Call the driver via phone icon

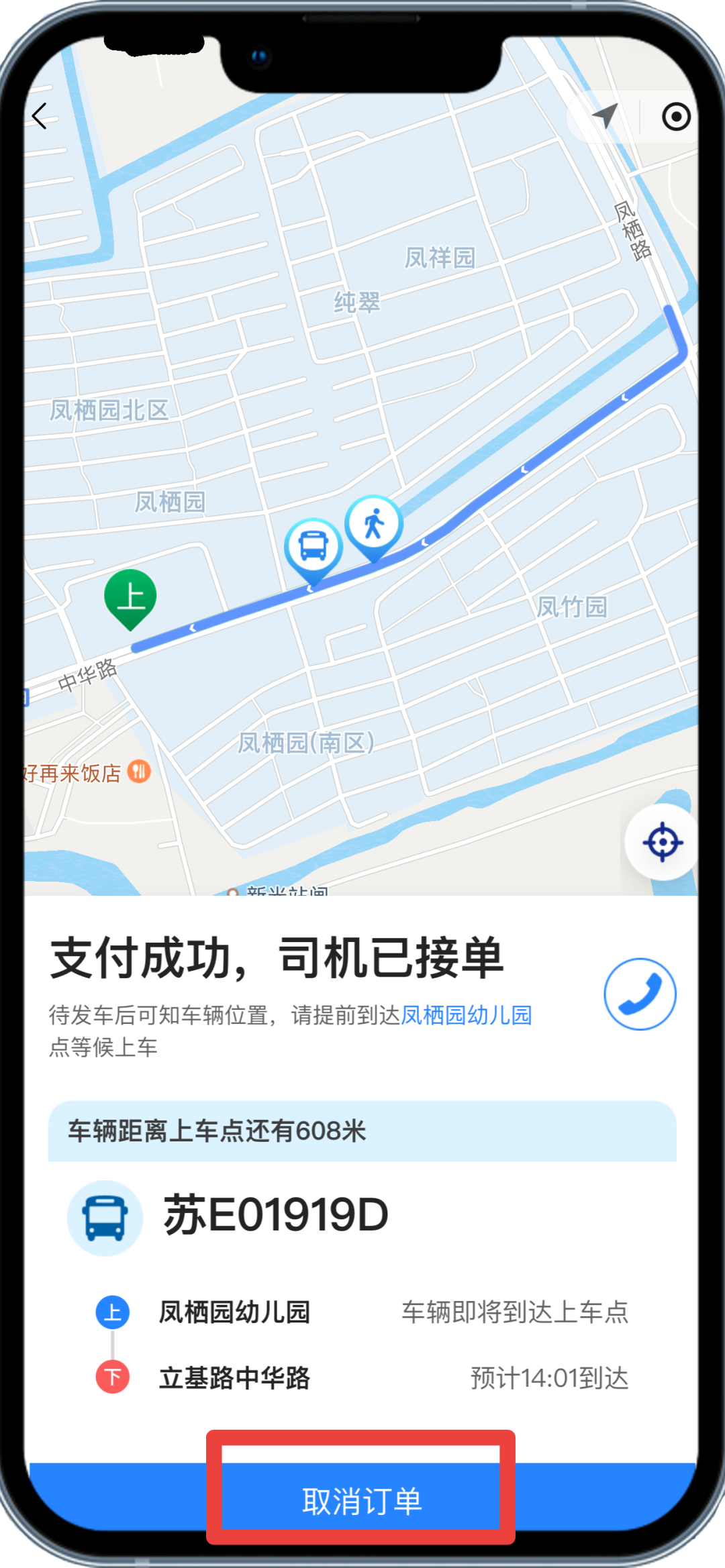coord(640,994)
